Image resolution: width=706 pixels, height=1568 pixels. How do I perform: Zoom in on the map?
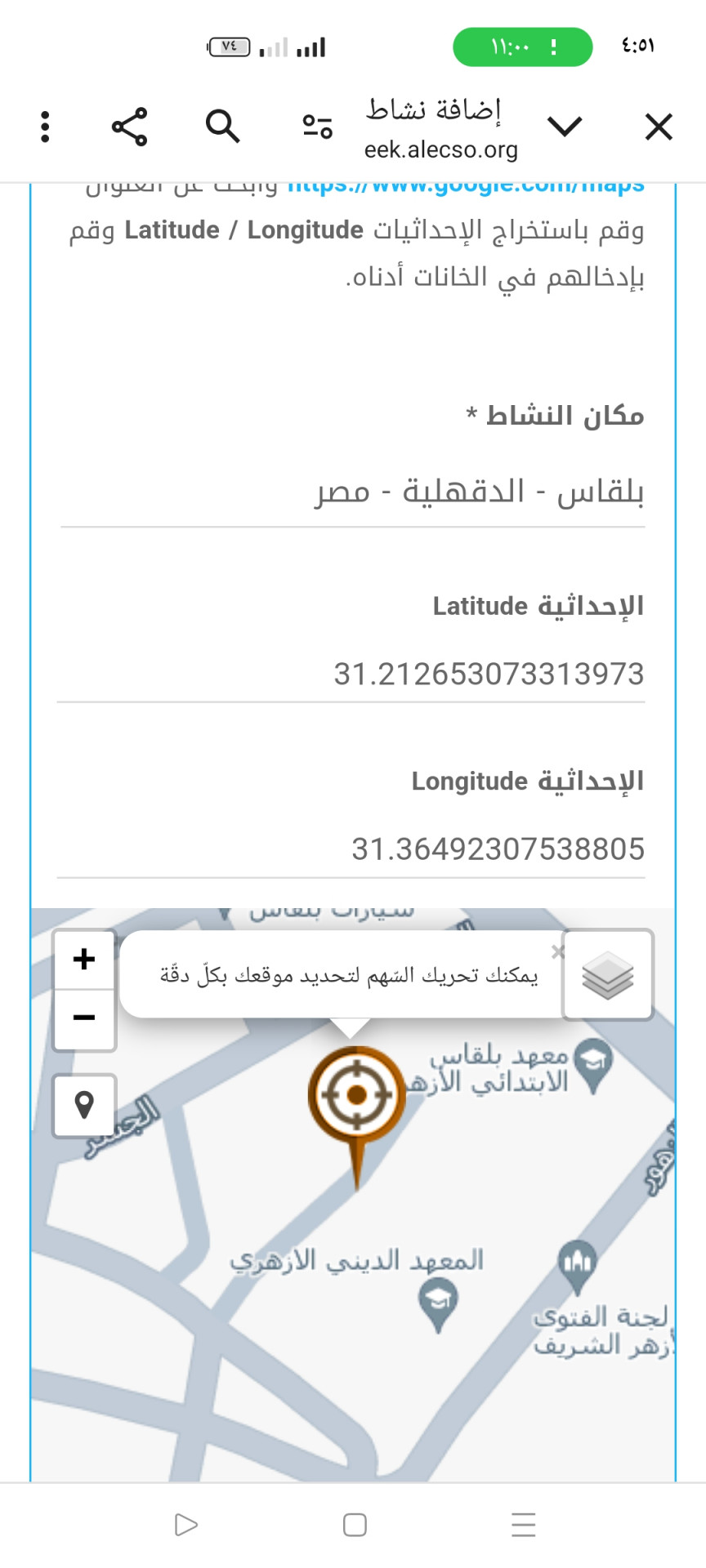point(84,960)
